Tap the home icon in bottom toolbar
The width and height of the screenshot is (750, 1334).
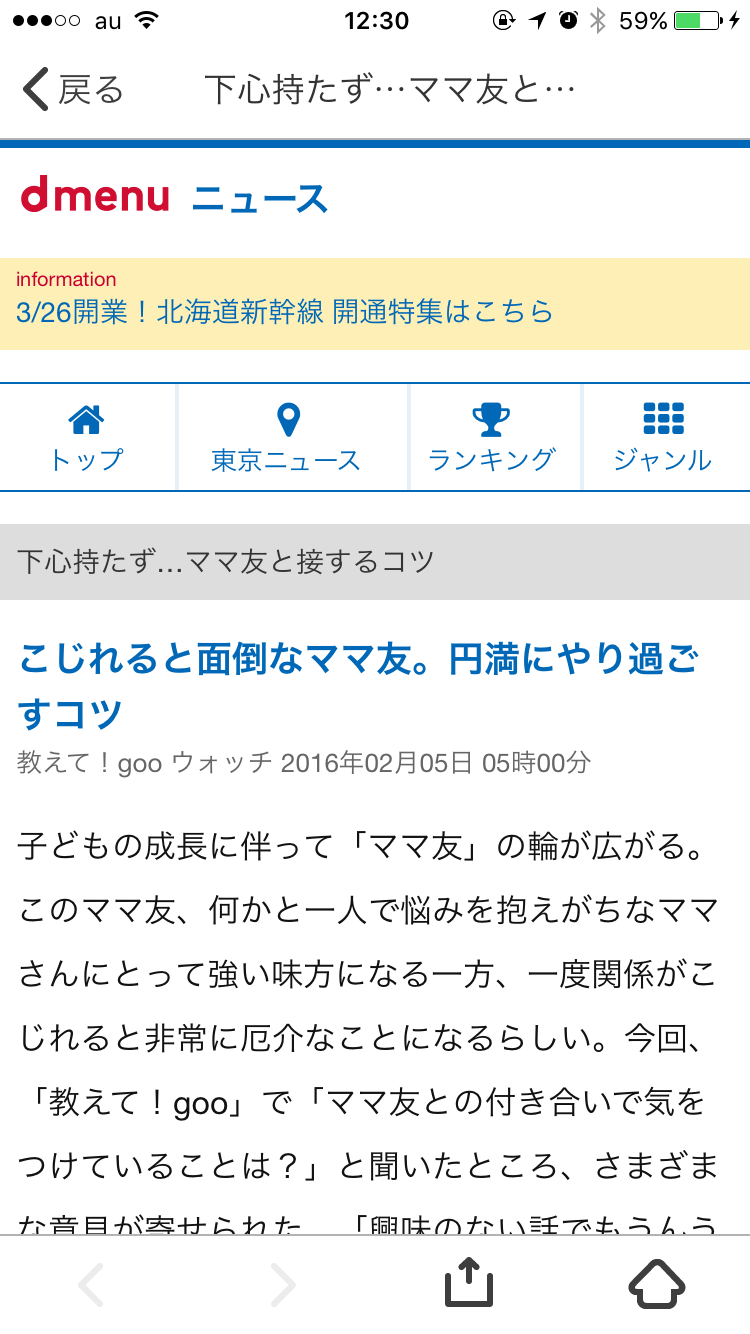click(x=657, y=1282)
